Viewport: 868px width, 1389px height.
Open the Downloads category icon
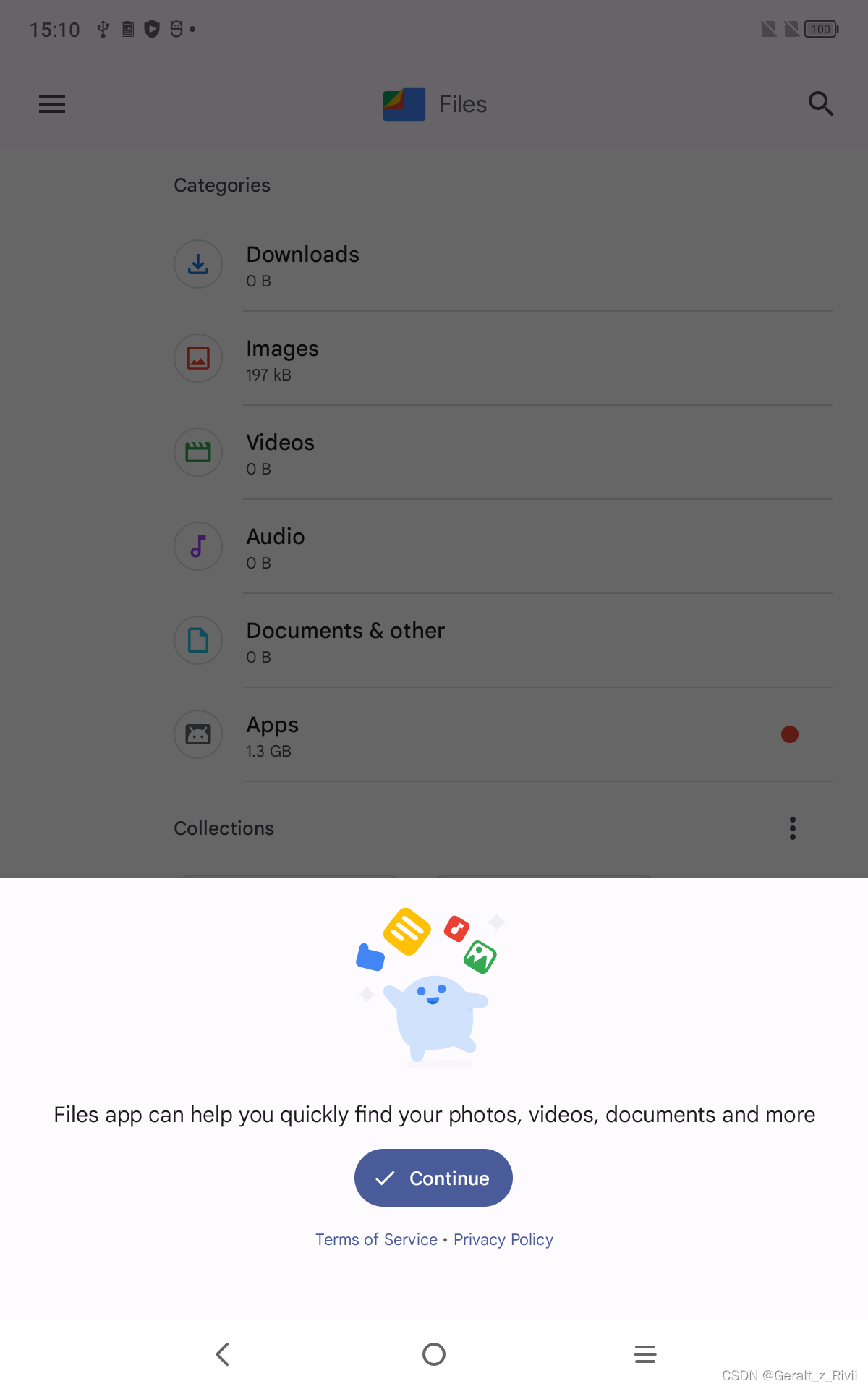(x=197, y=264)
